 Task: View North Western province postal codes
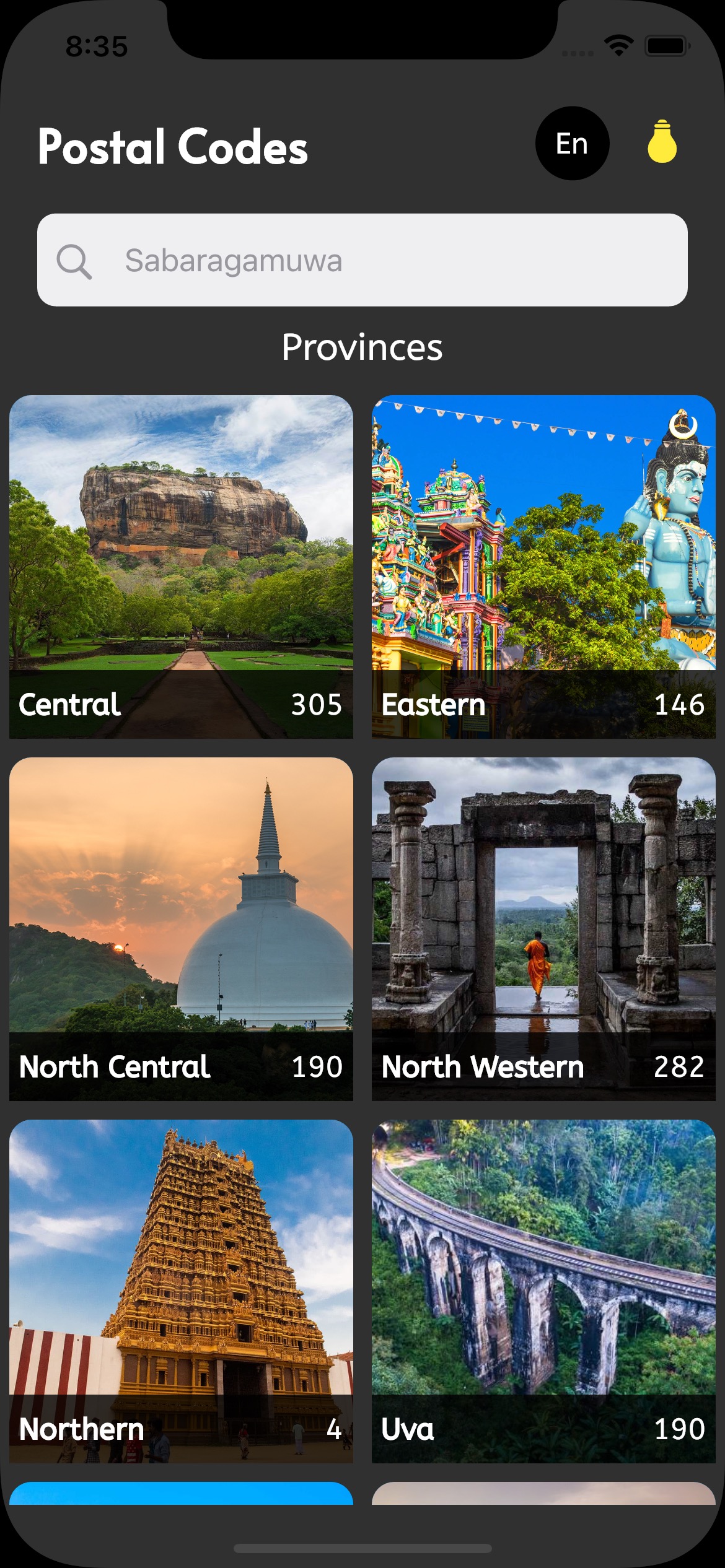tap(543, 928)
